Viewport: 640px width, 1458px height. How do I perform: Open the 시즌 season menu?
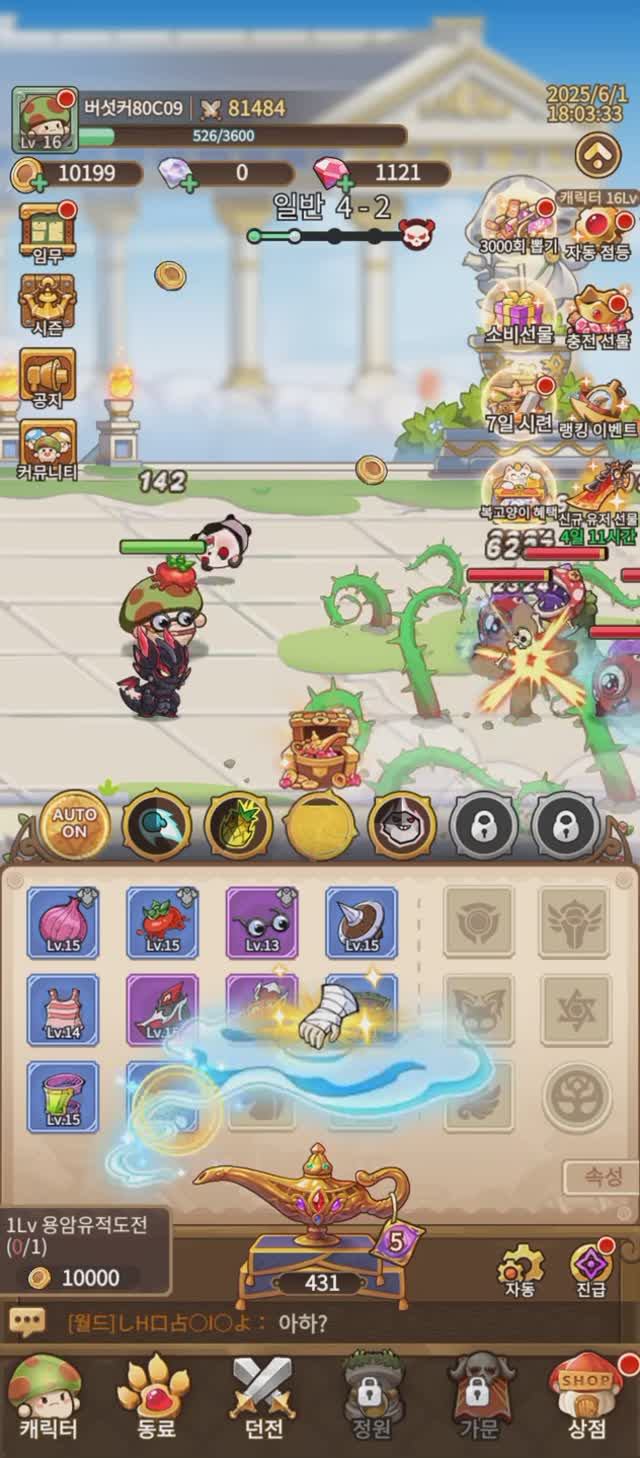[x=47, y=304]
